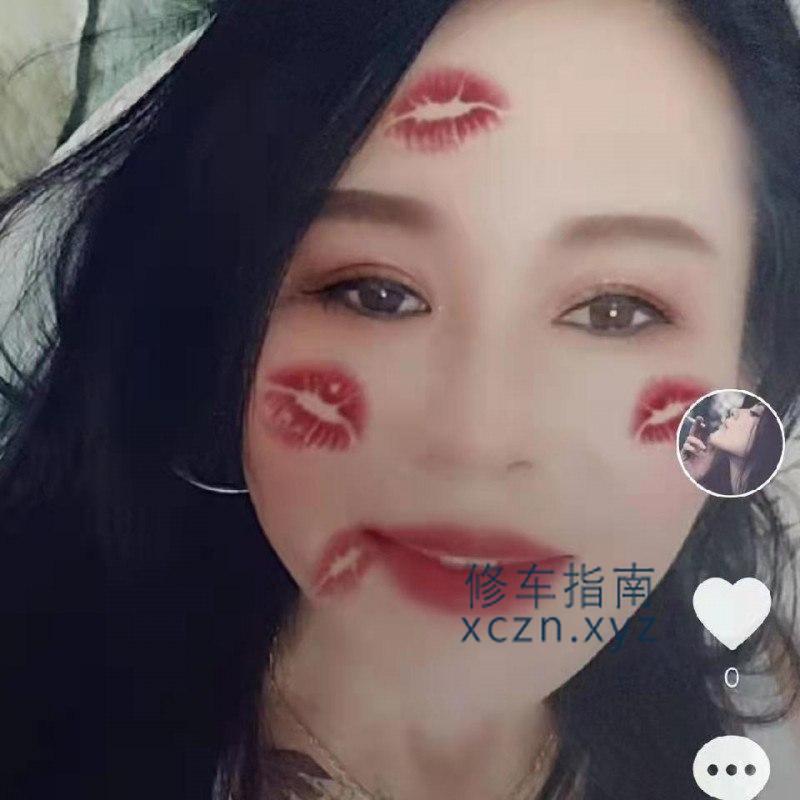This screenshot has width=800, height=800.
Task: Like this video with the heart
Action: (731, 609)
